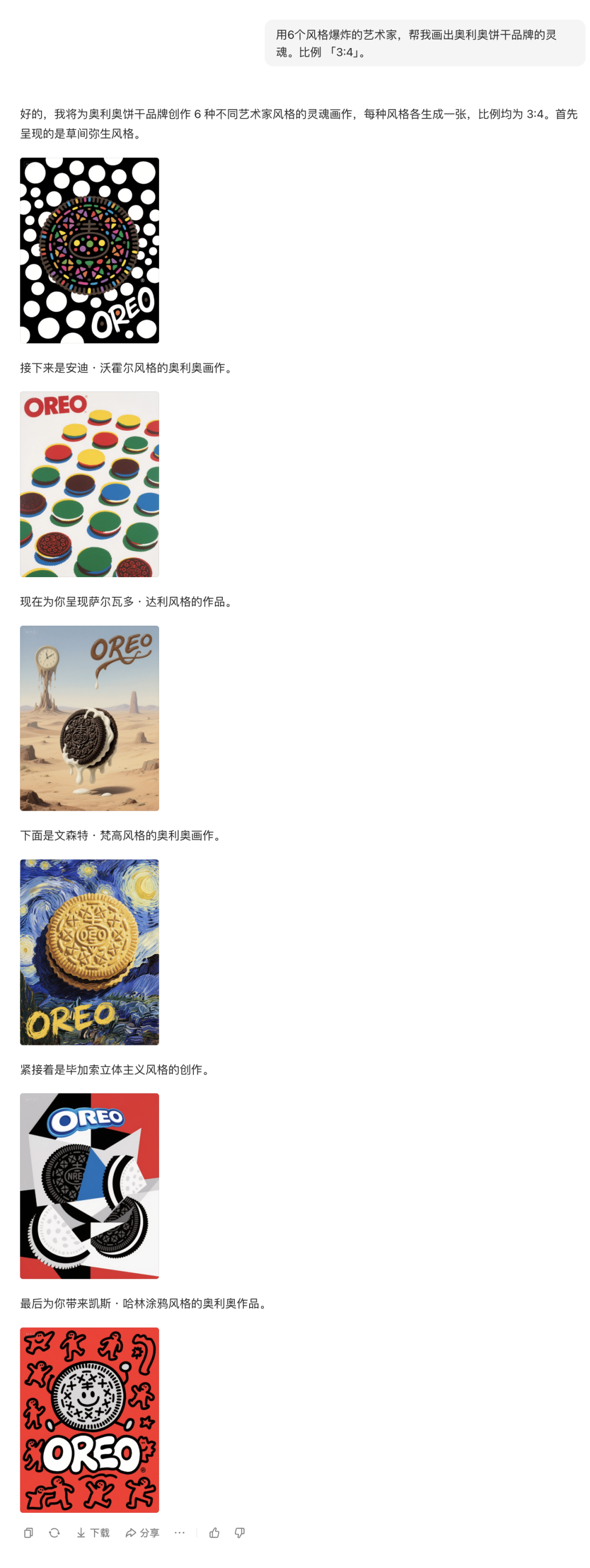590x1568 pixels.
Task: Click the download arrow icon
Action: [81, 1533]
